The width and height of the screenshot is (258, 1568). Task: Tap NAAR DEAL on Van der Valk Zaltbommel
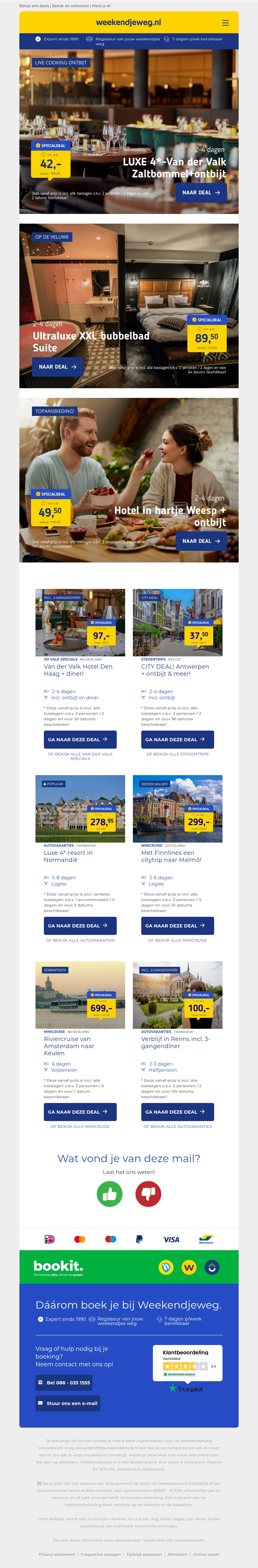201,192
